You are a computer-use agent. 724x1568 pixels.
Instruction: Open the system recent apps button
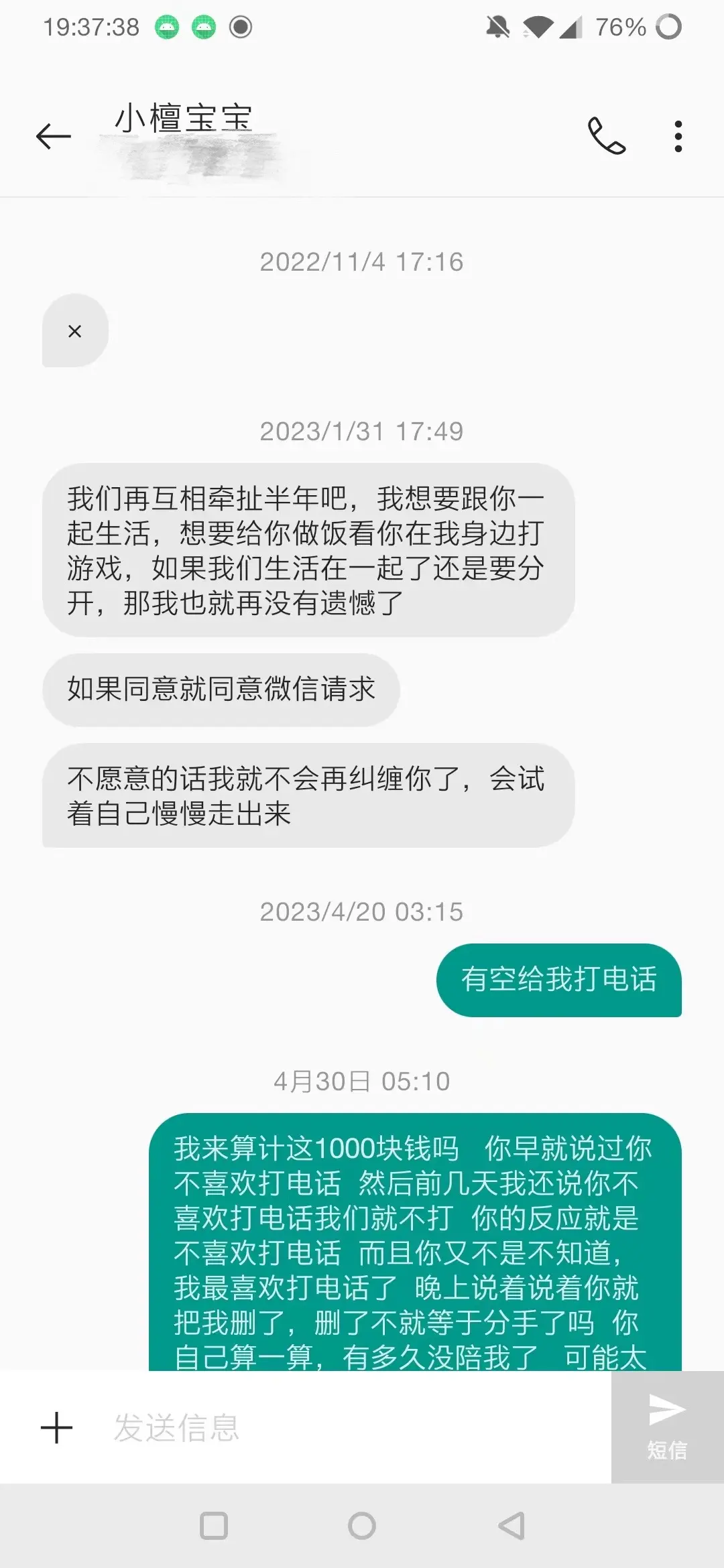click(x=214, y=1526)
